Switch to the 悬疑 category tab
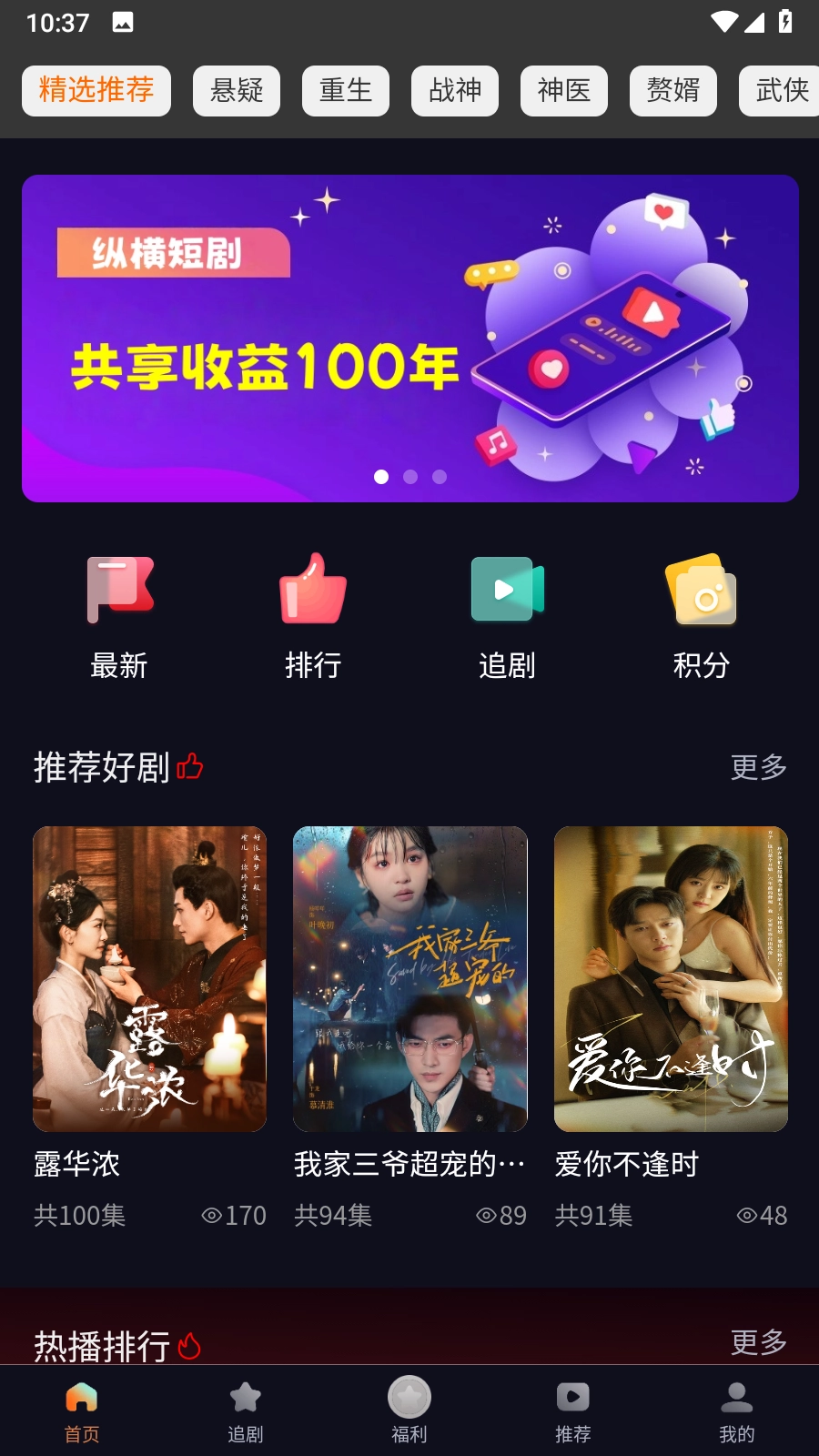Viewport: 819px width, 1456px height. 236,90
